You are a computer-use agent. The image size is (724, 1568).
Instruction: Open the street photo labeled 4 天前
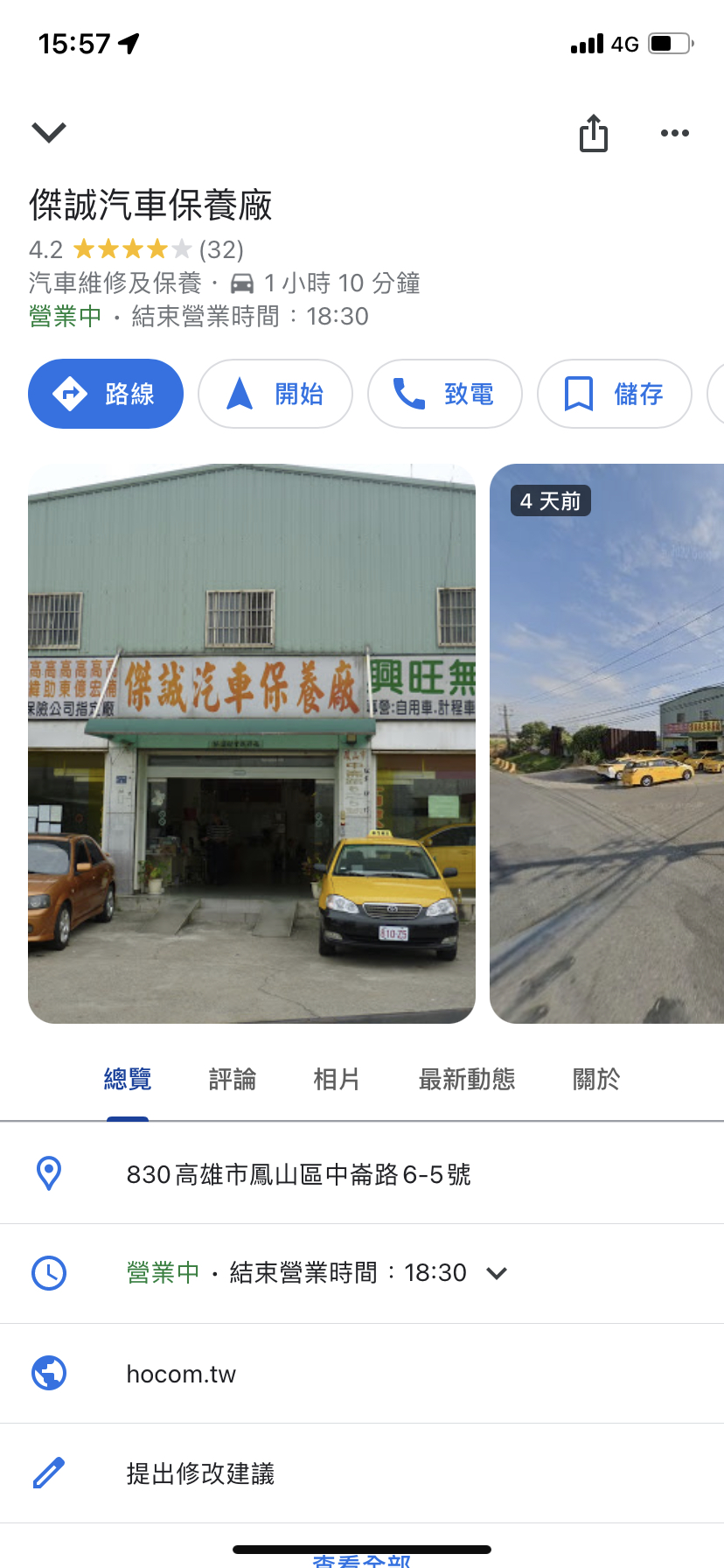(x=607, y=744)
